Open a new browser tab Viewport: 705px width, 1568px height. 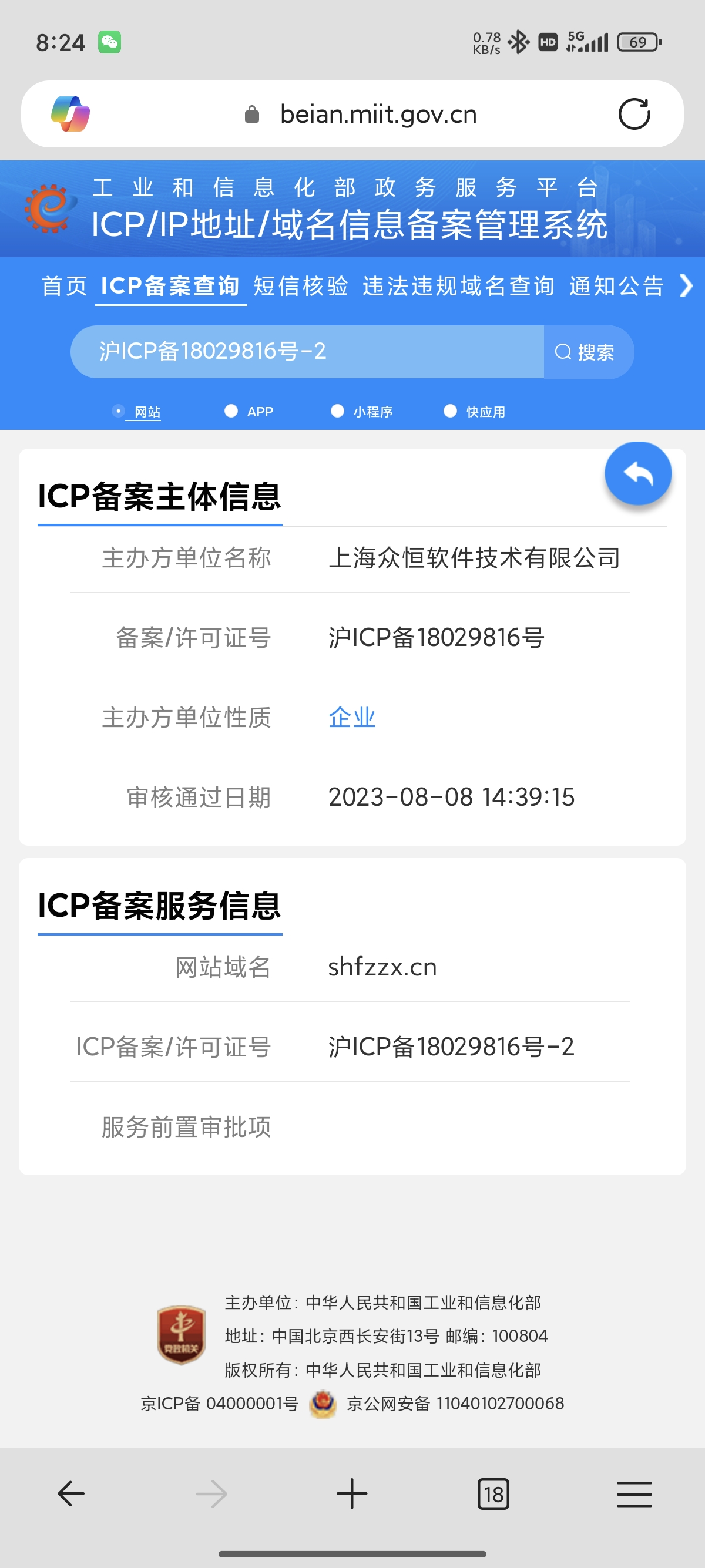click(x=352, y=1494)
